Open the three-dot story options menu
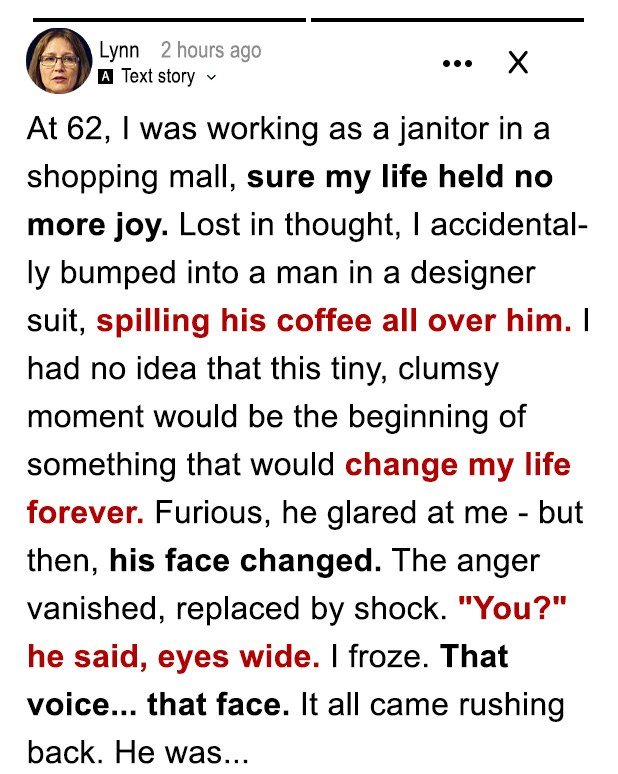Viewport: 618px width, 774px height. point(457,64)
